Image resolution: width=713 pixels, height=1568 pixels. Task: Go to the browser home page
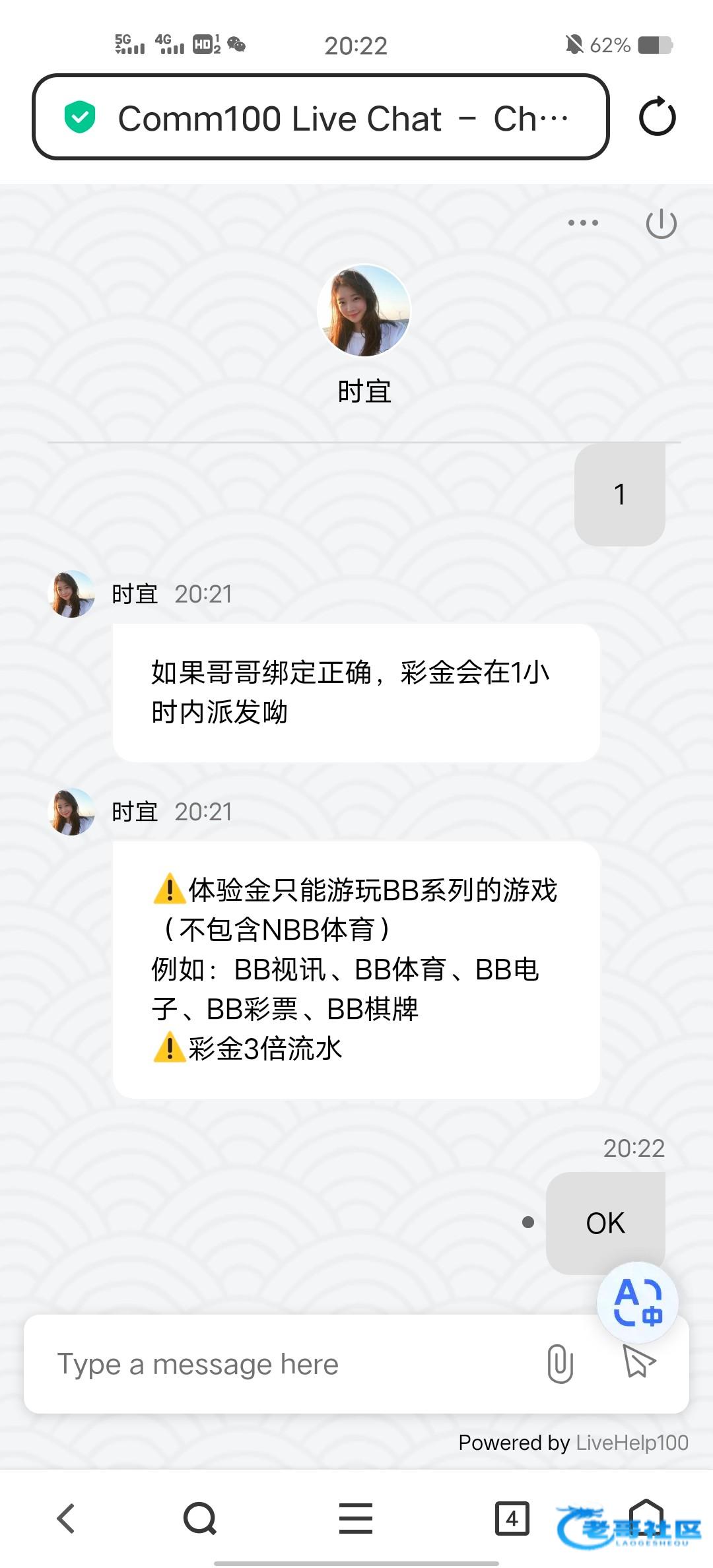coord(646,1515)
